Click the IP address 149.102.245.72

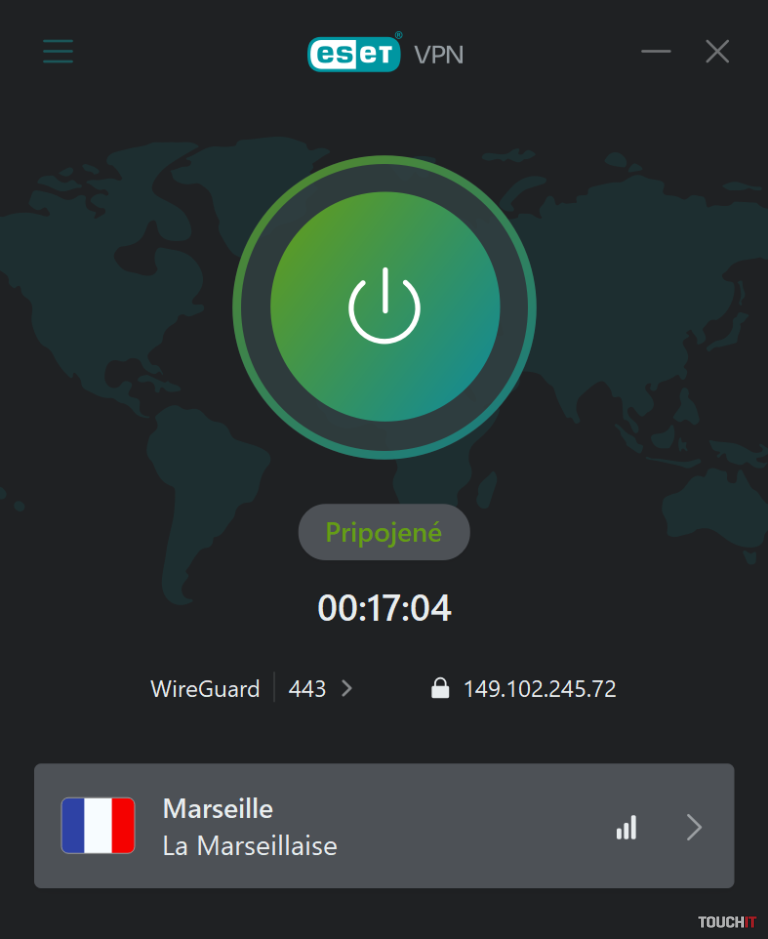[540, 688]
